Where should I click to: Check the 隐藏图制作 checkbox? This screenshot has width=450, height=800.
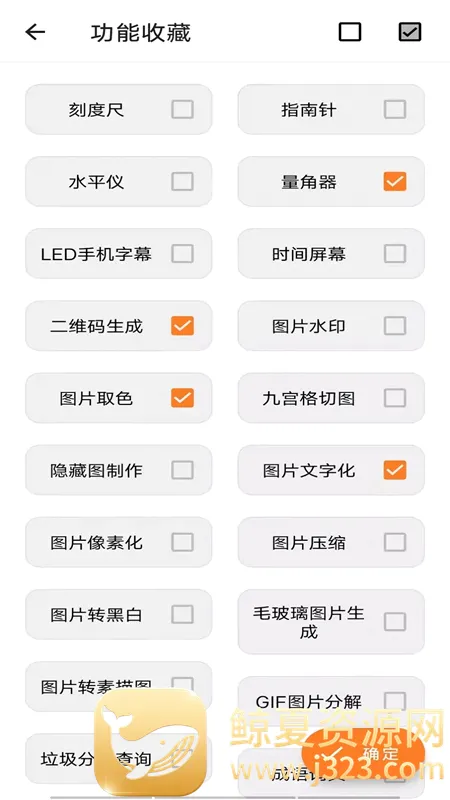tap(182, 470)
